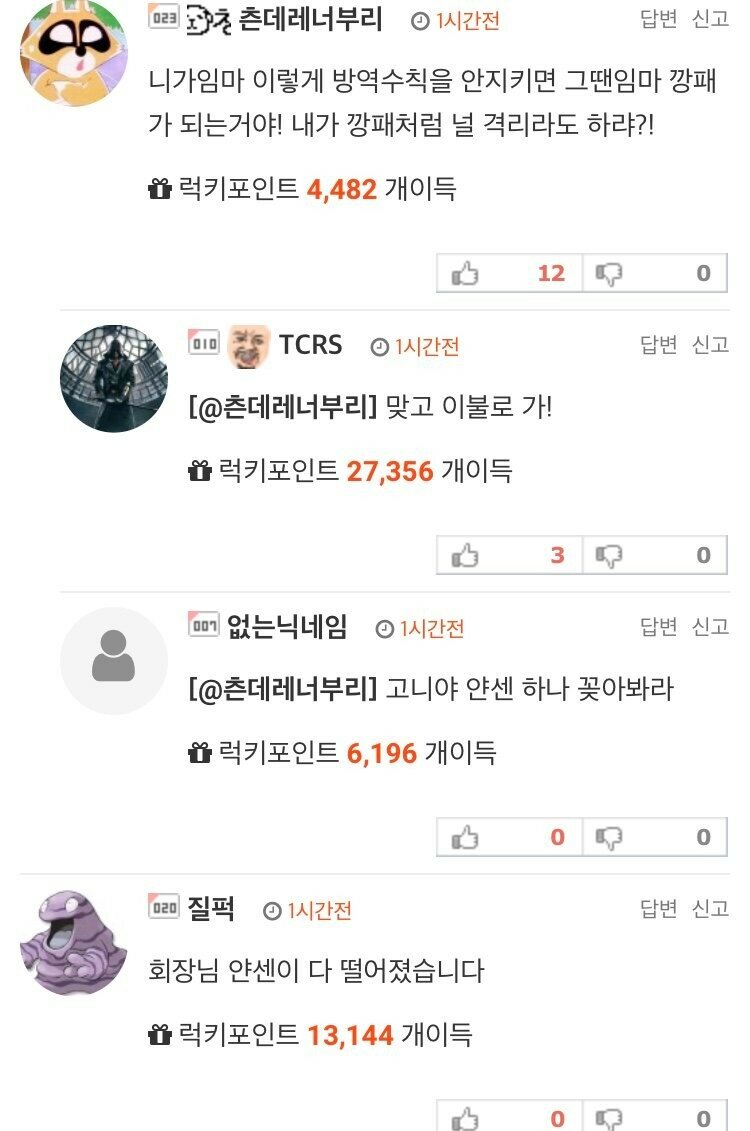Reply to 질퍽's comment
This screenshot has width=750, height=1131.
click(x=658, y=908)
